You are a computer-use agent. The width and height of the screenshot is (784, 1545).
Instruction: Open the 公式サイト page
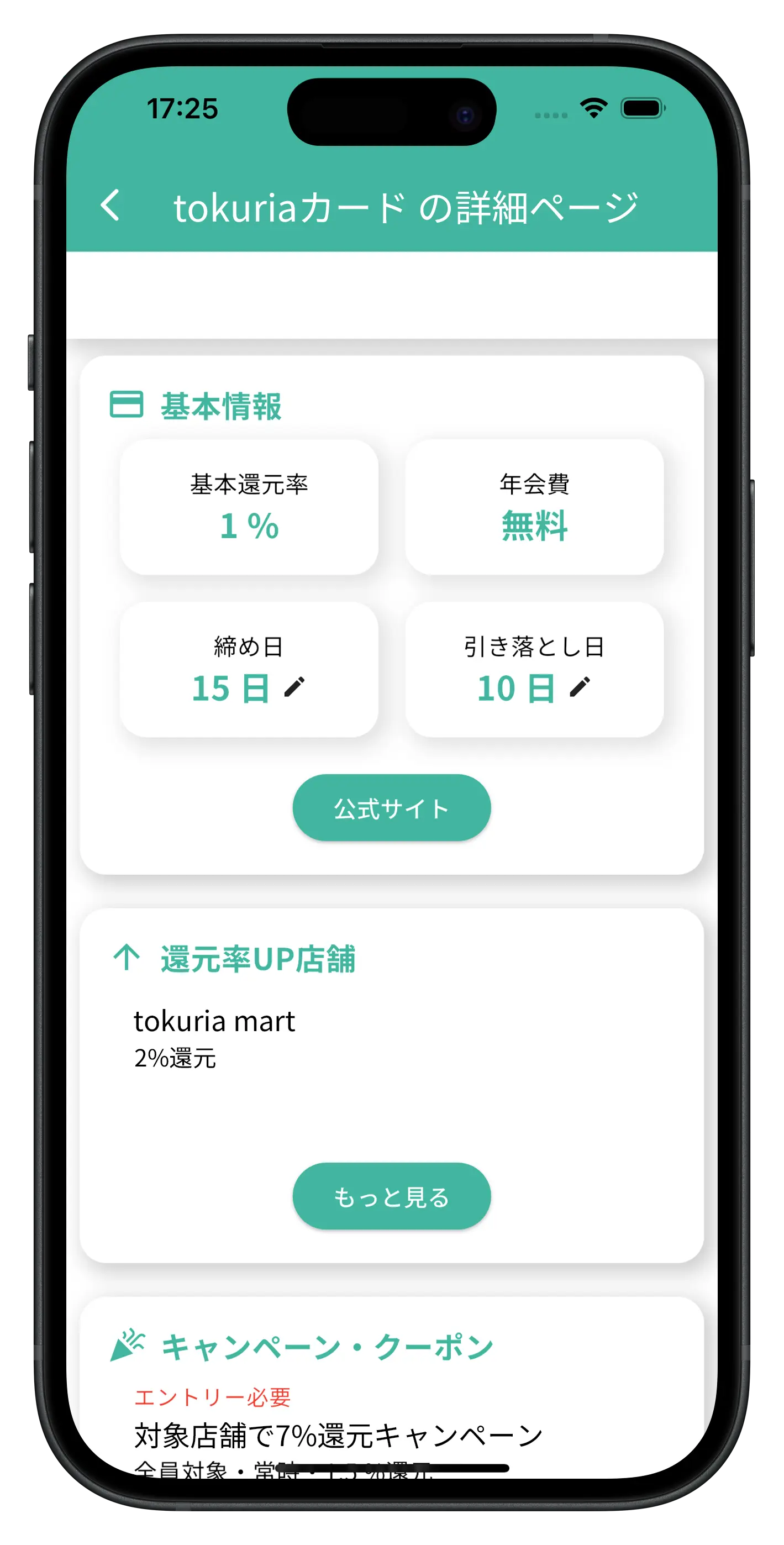392,808
